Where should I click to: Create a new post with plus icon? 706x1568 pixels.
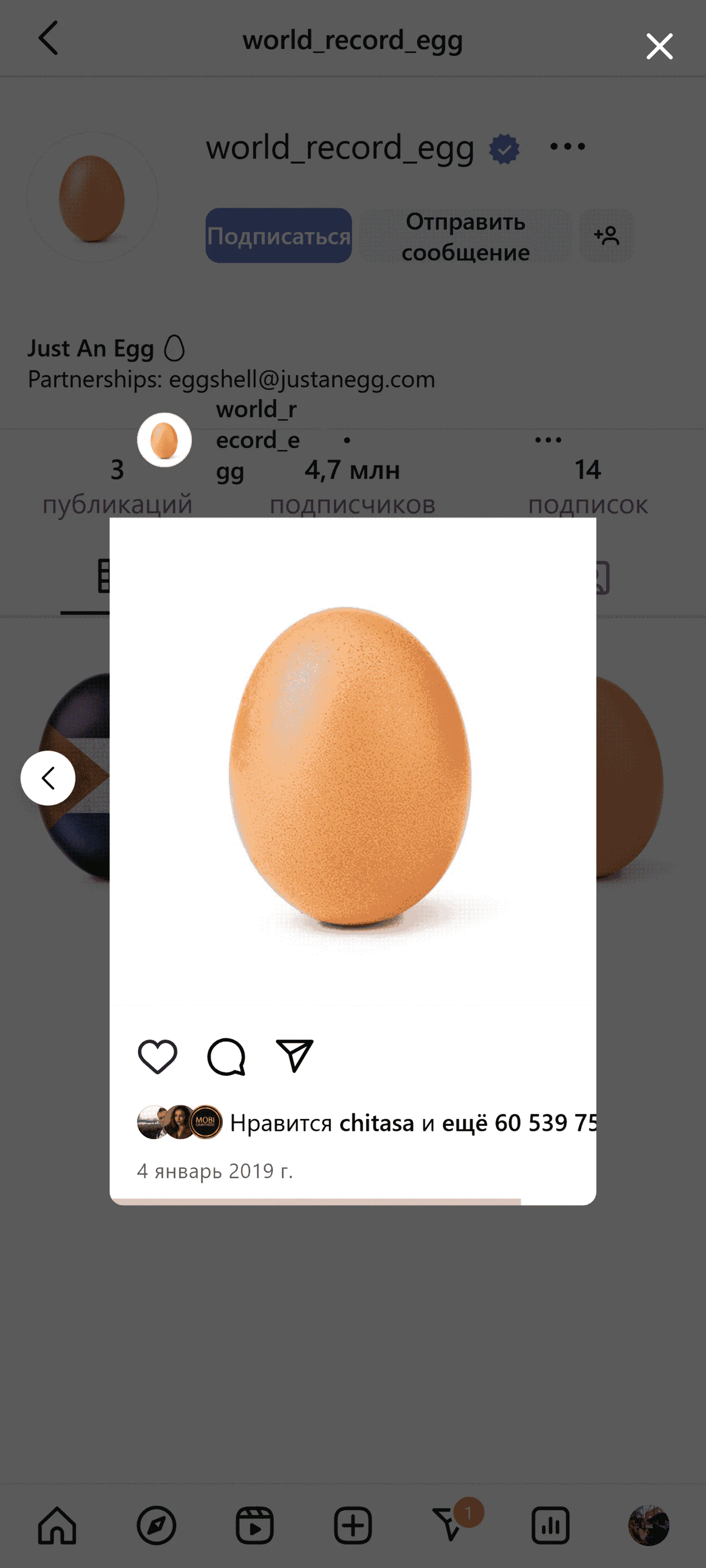click(353, 1525)
